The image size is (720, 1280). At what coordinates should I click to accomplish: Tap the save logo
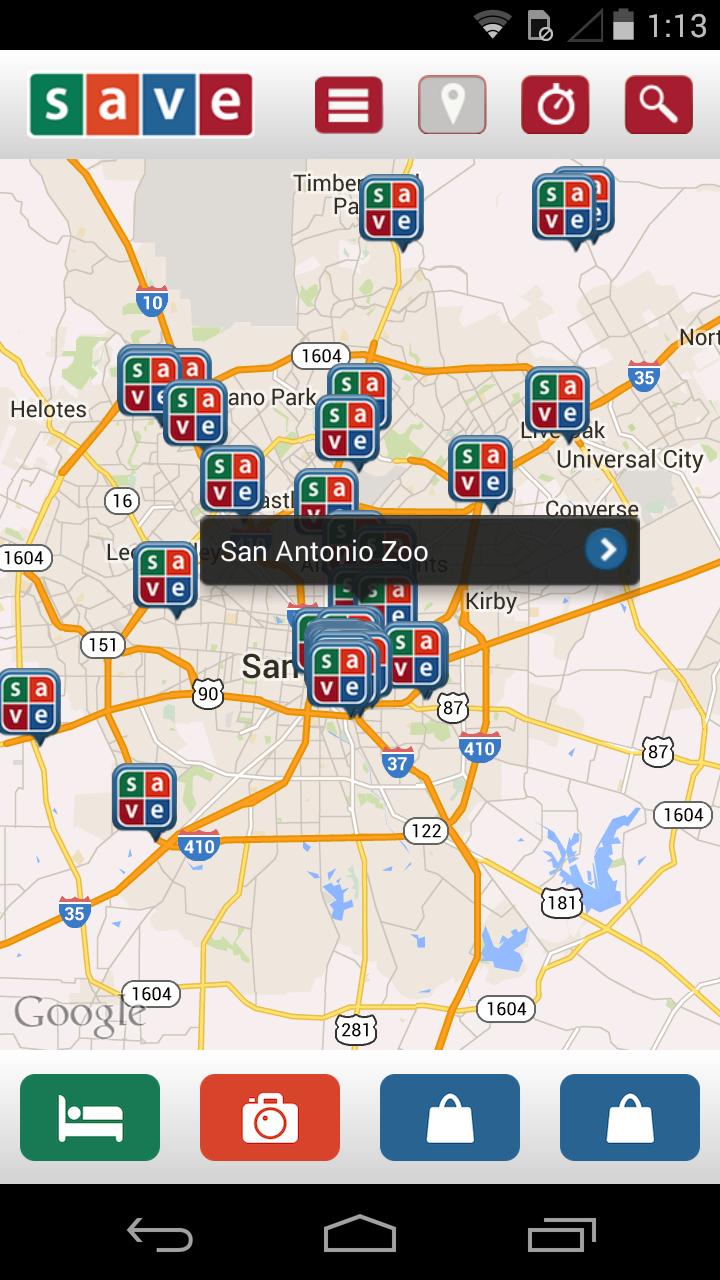pos(141,104)
